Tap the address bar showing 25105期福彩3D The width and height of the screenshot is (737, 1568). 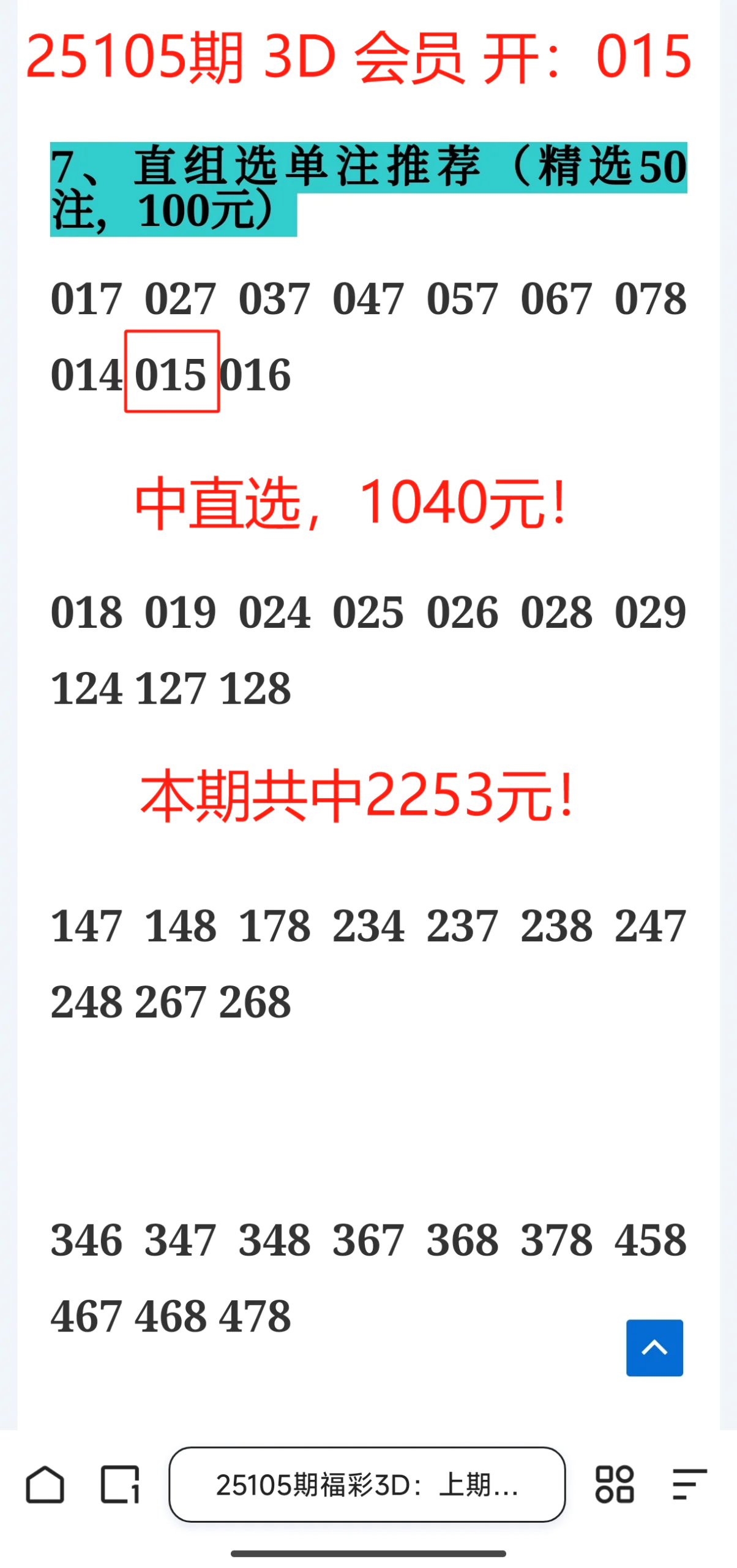[367, 1484]
